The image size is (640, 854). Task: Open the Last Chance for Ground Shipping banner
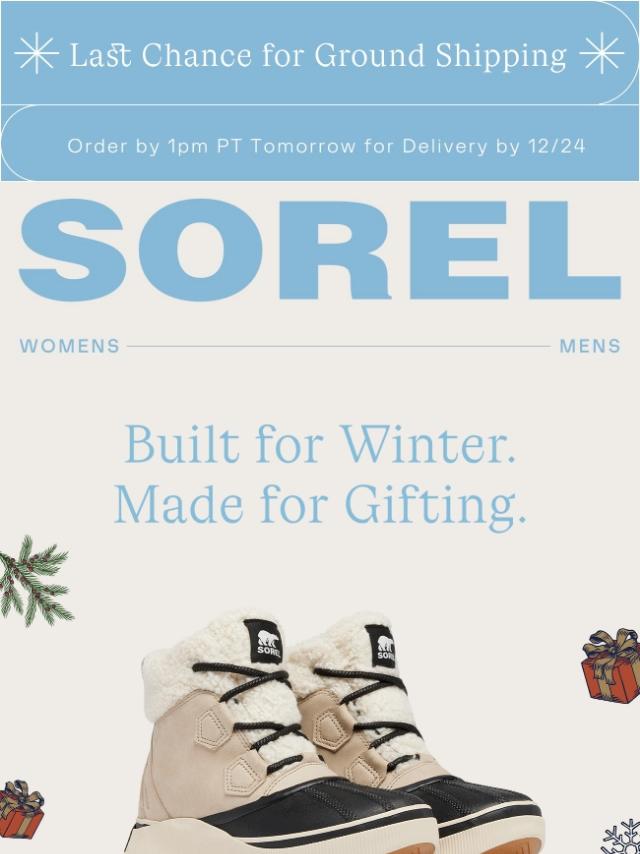point(318,55)
